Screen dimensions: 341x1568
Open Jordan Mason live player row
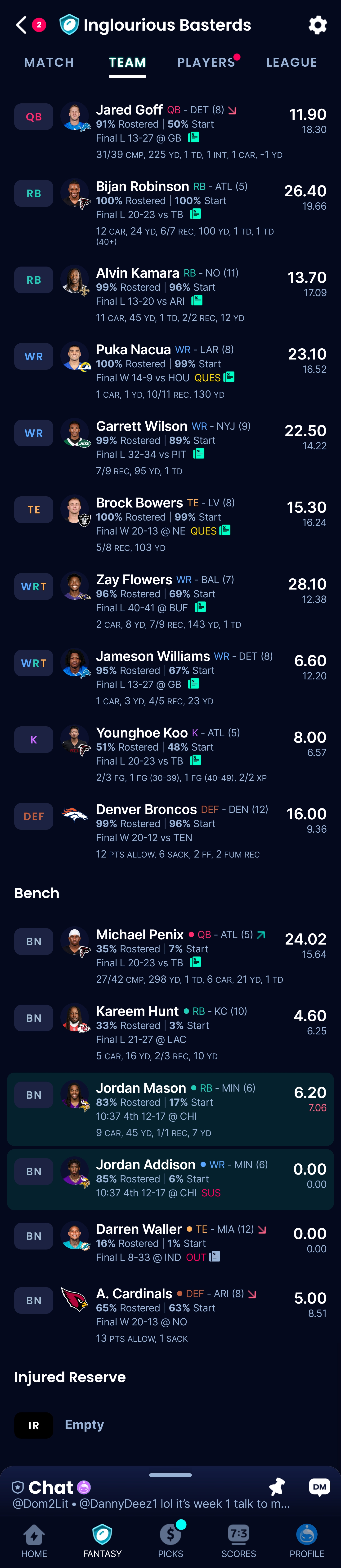coord(182,1109)
